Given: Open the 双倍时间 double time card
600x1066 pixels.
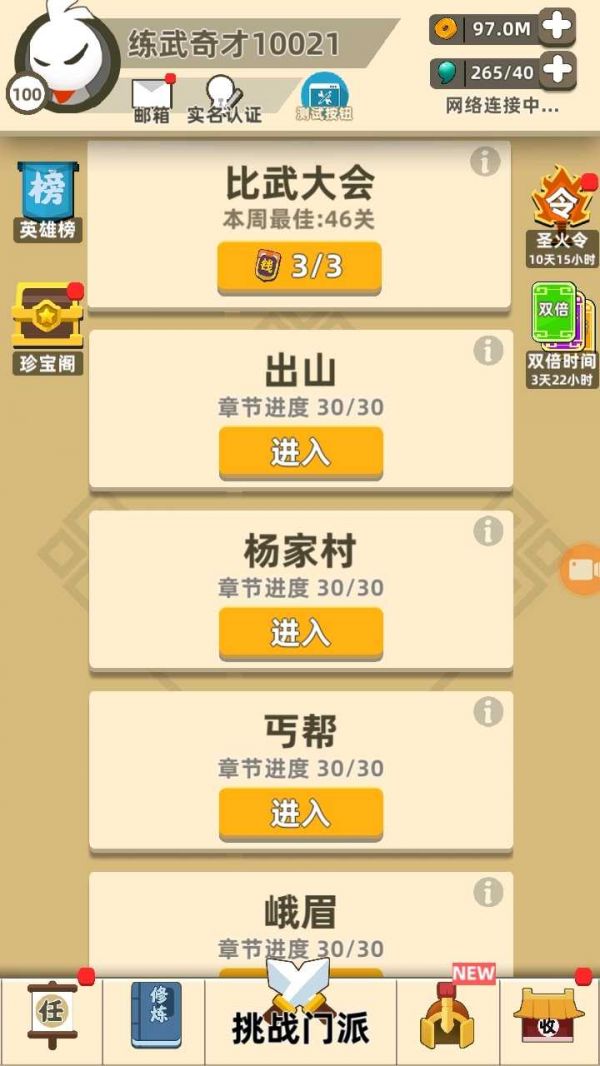Looking at the screenshot, I should tap(562, 335).
